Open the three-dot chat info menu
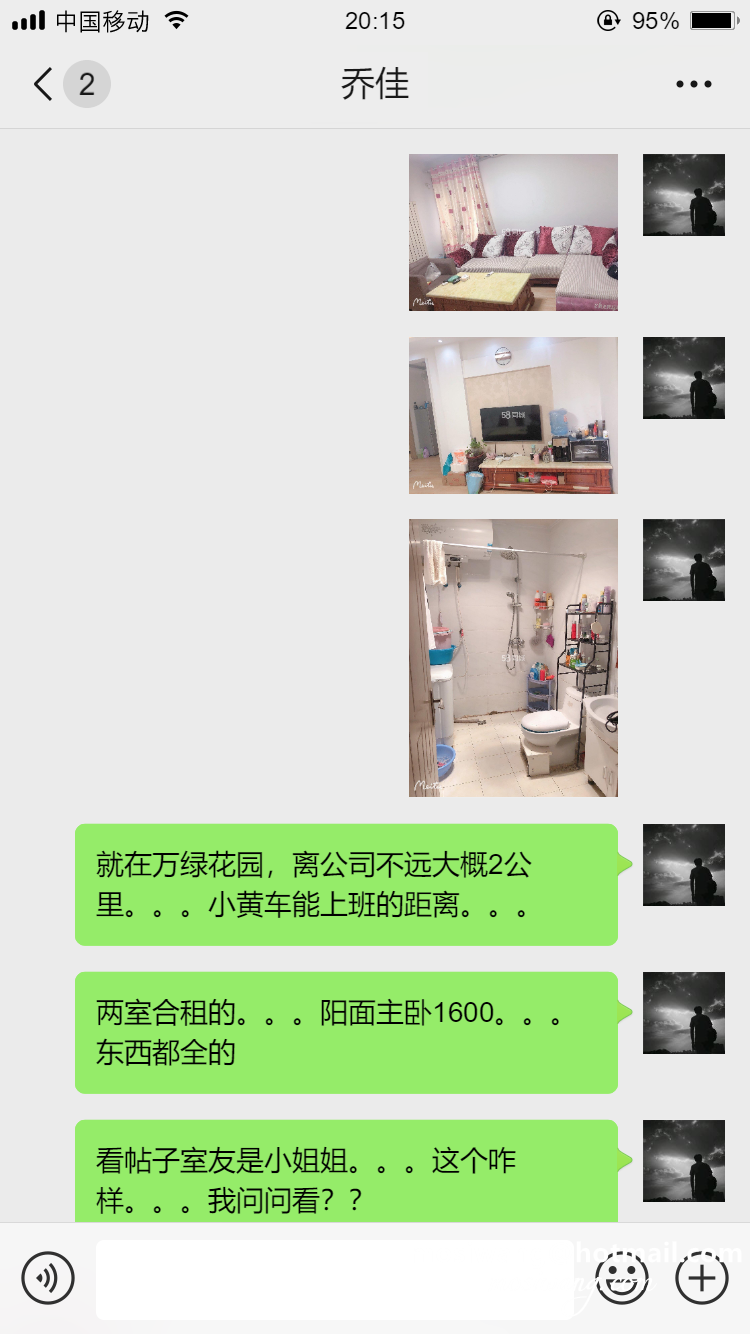 click(x=693, y=84)
